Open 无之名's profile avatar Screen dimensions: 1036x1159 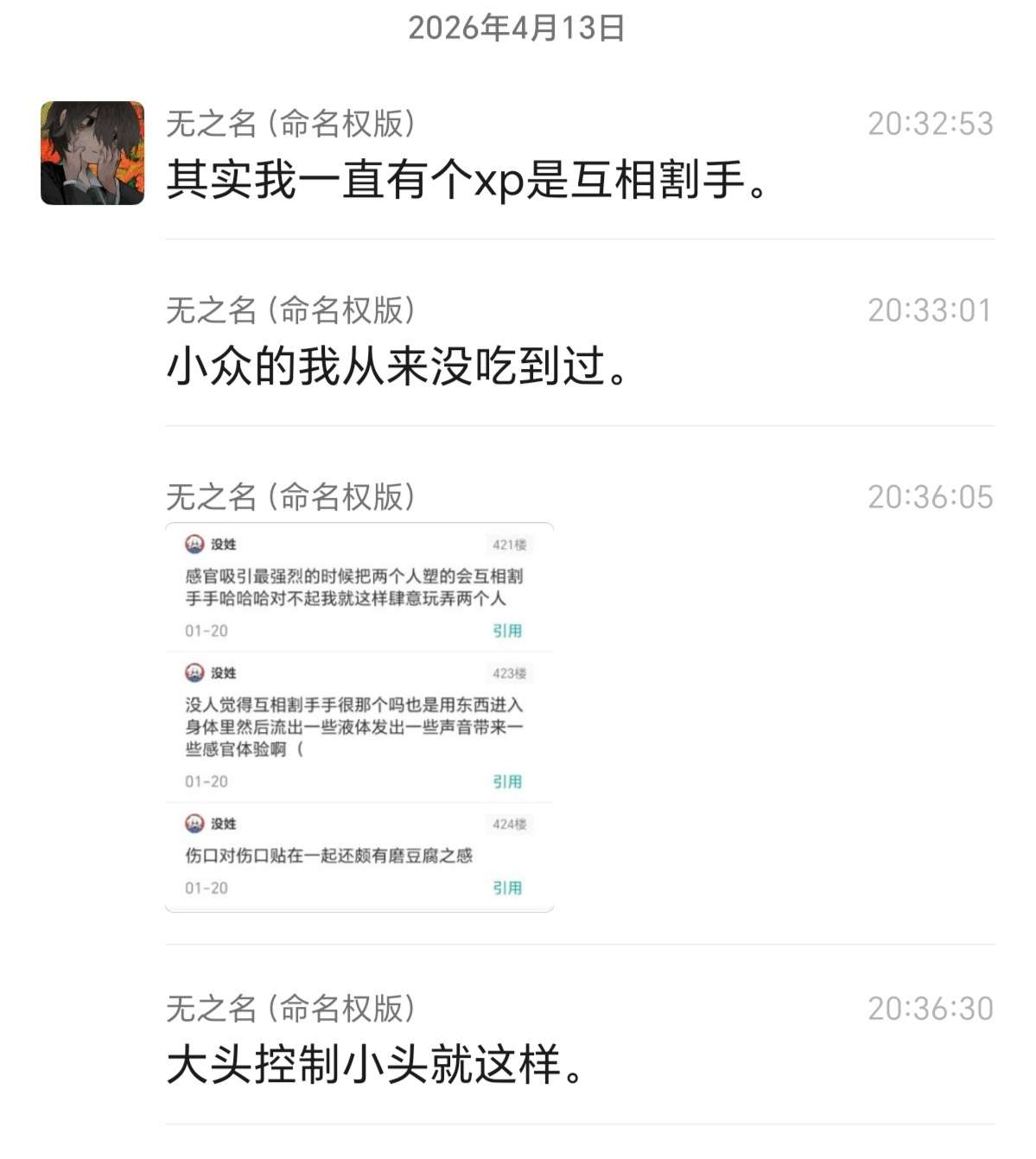92,153
